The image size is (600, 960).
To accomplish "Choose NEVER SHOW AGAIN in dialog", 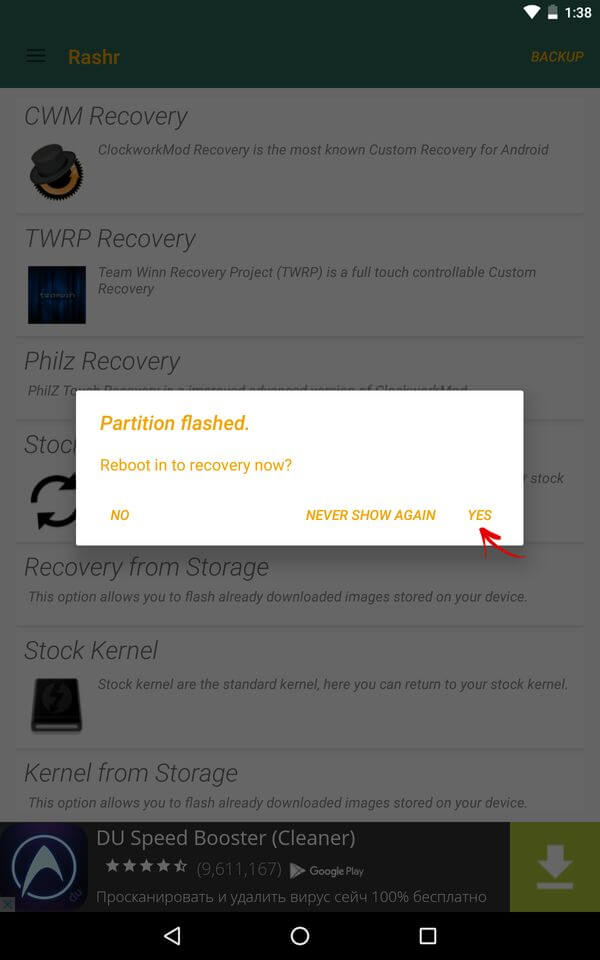I will tap(370, 515).
